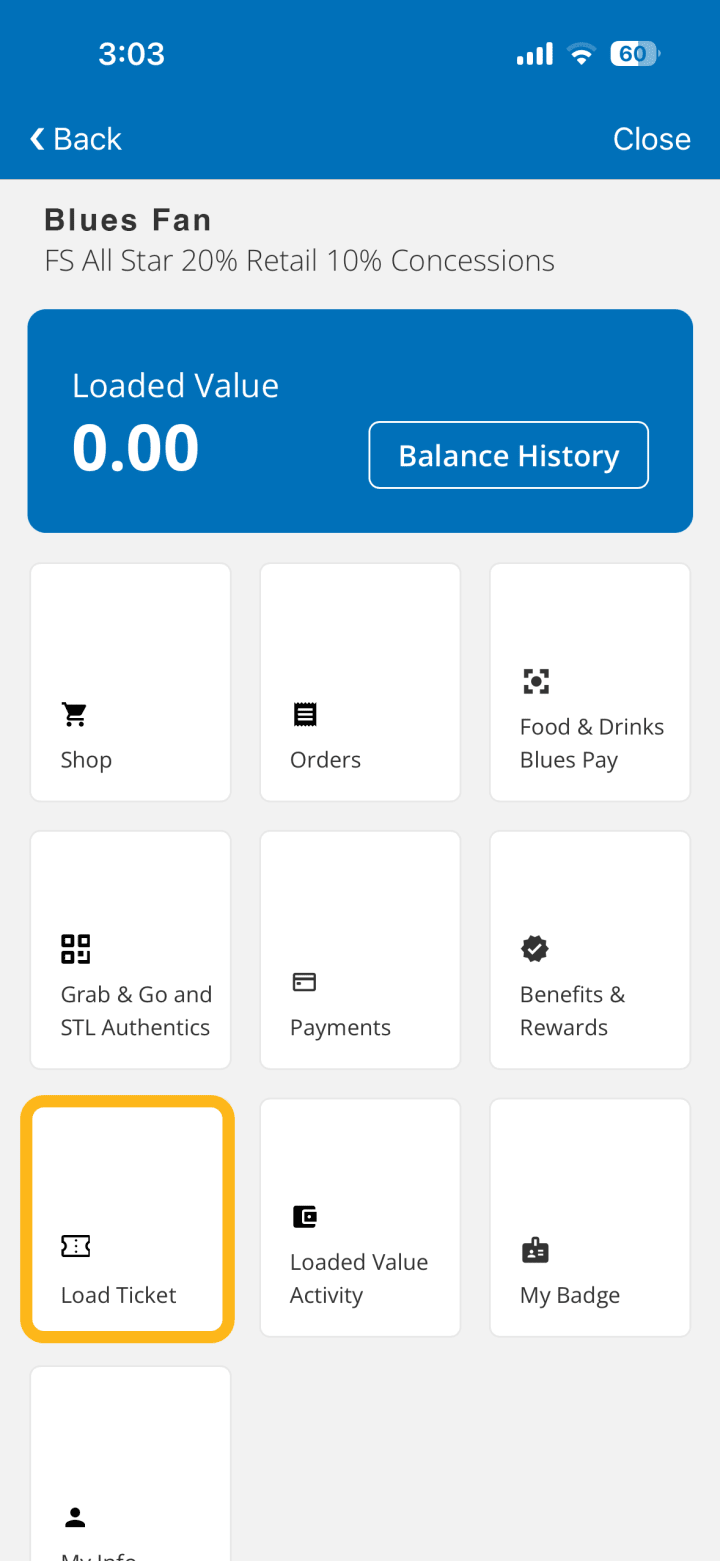Open the Orders tile
Image resolution: width=720 pixels, height=1561 pixels.
[360, 682]
